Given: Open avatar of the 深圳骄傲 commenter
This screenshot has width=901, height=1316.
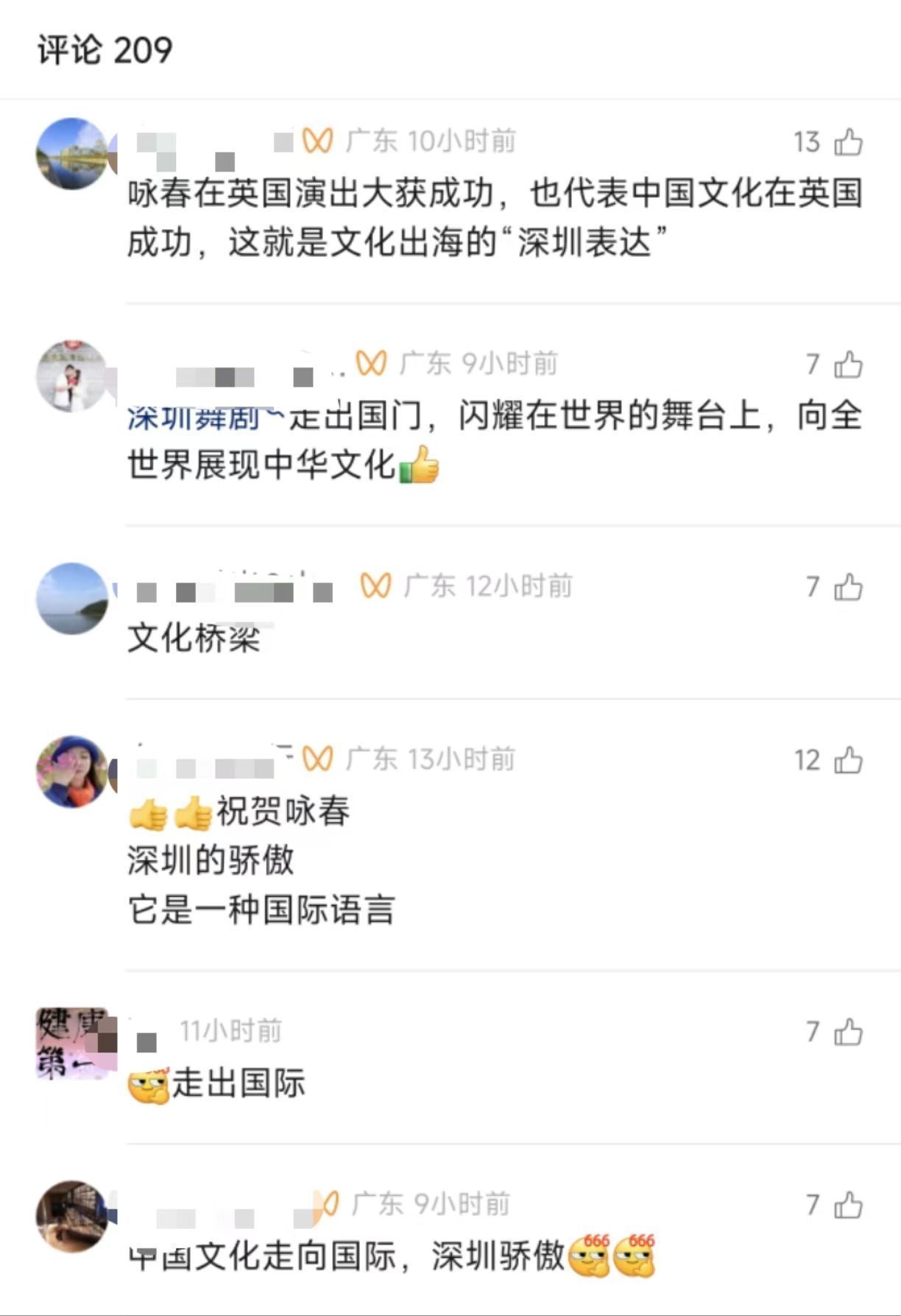Looking at the screenshot, I should [x=72, y=1217].
